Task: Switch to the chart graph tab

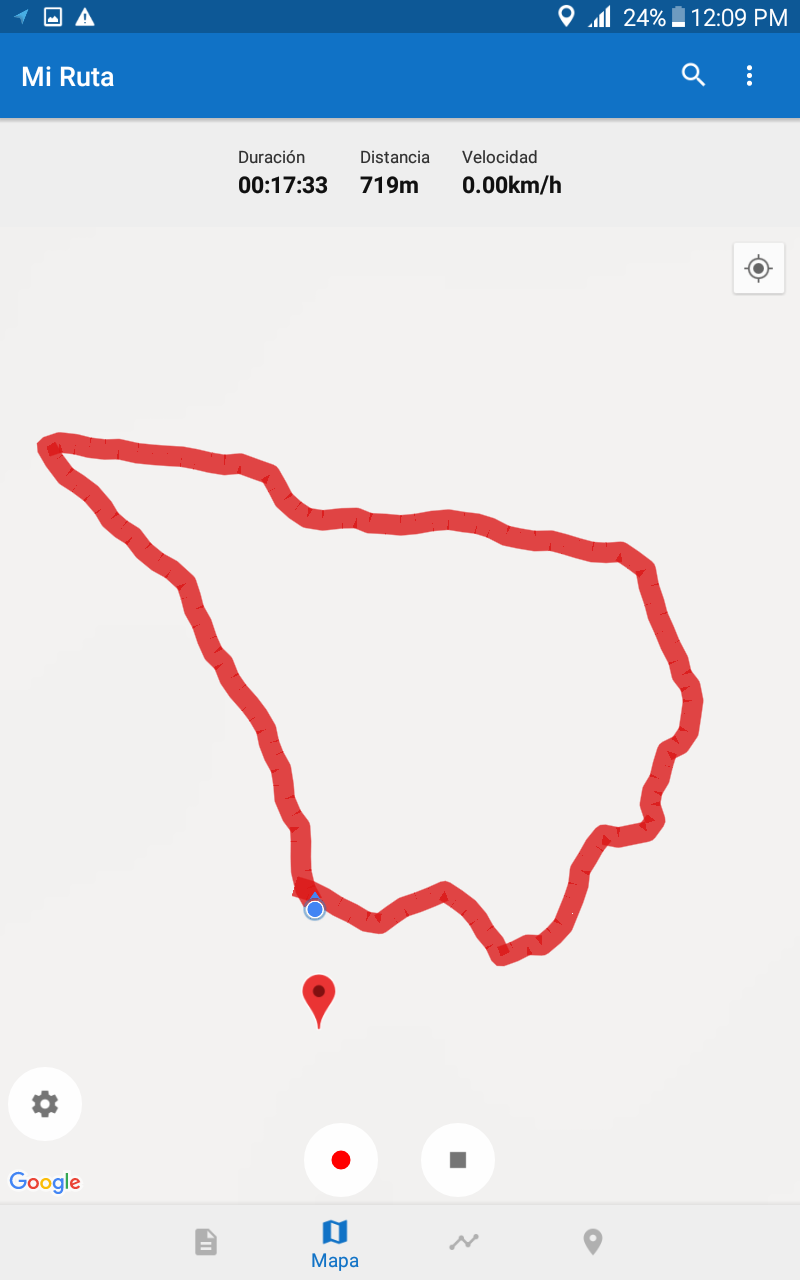Action: coord(464,1242)
